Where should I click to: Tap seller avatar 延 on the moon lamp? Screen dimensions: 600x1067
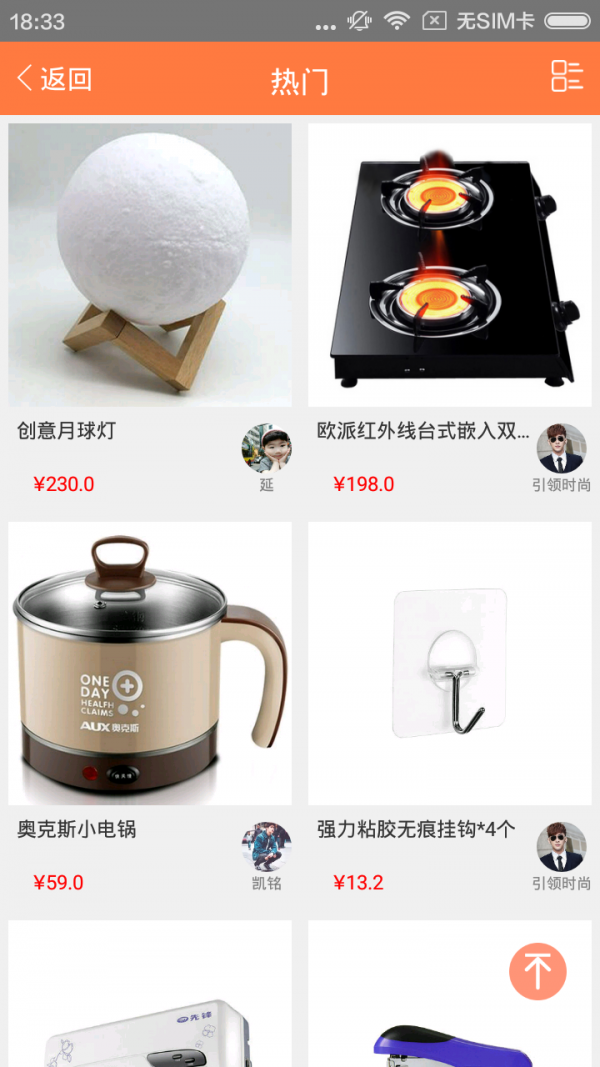pyautogui.click(x=266, y=448)
